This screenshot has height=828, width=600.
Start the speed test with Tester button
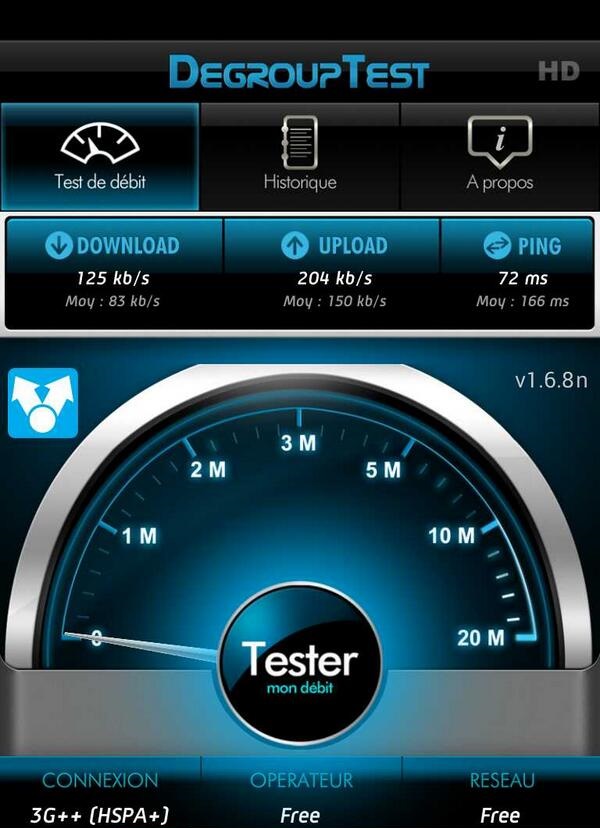click(x=299, y=666)
